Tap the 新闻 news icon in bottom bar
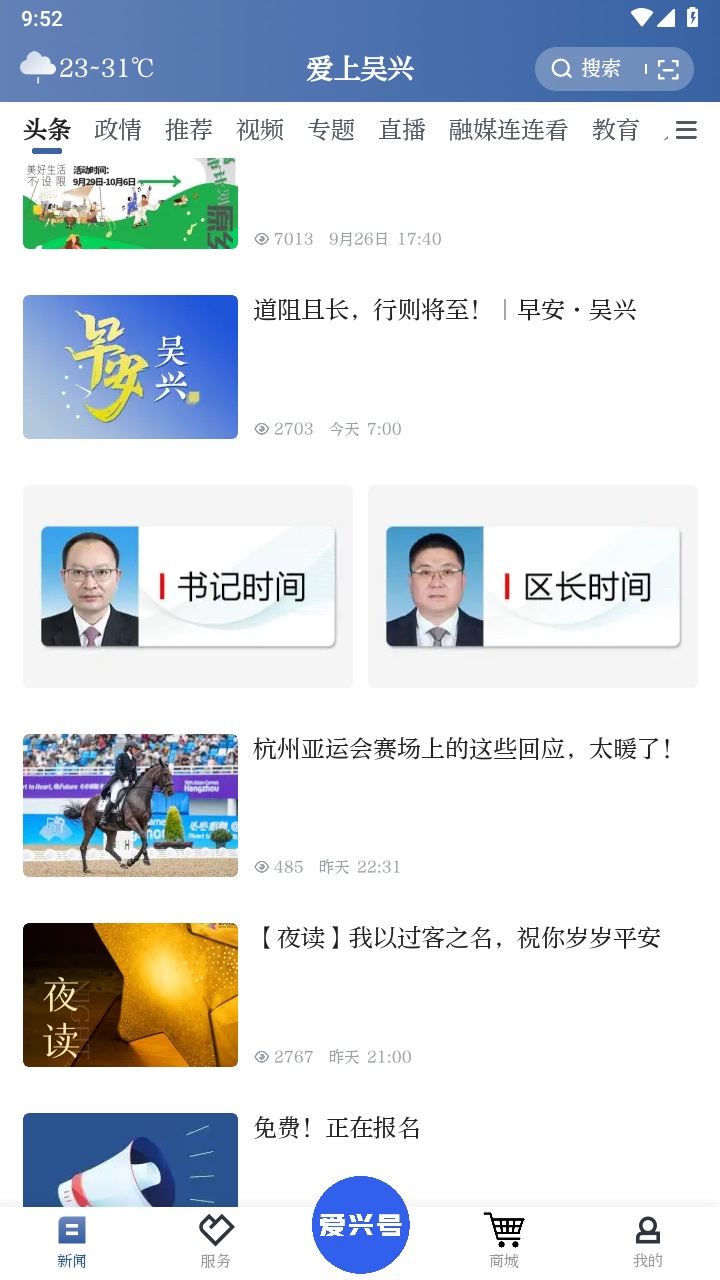The height and width of the screenshot is (1280, 720). [x=71, y=1229]
